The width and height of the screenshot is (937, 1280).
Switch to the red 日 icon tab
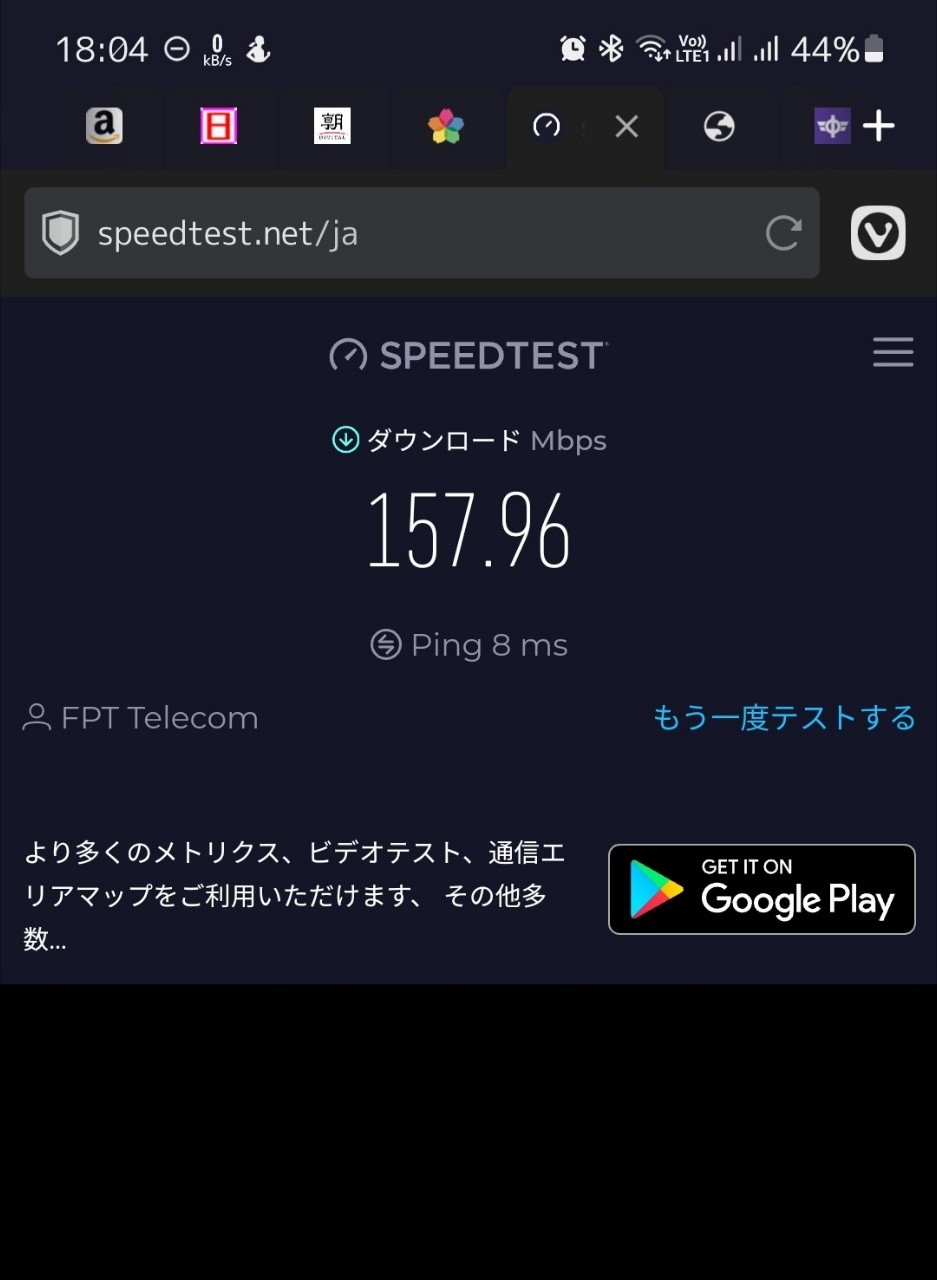coord(218,126)
